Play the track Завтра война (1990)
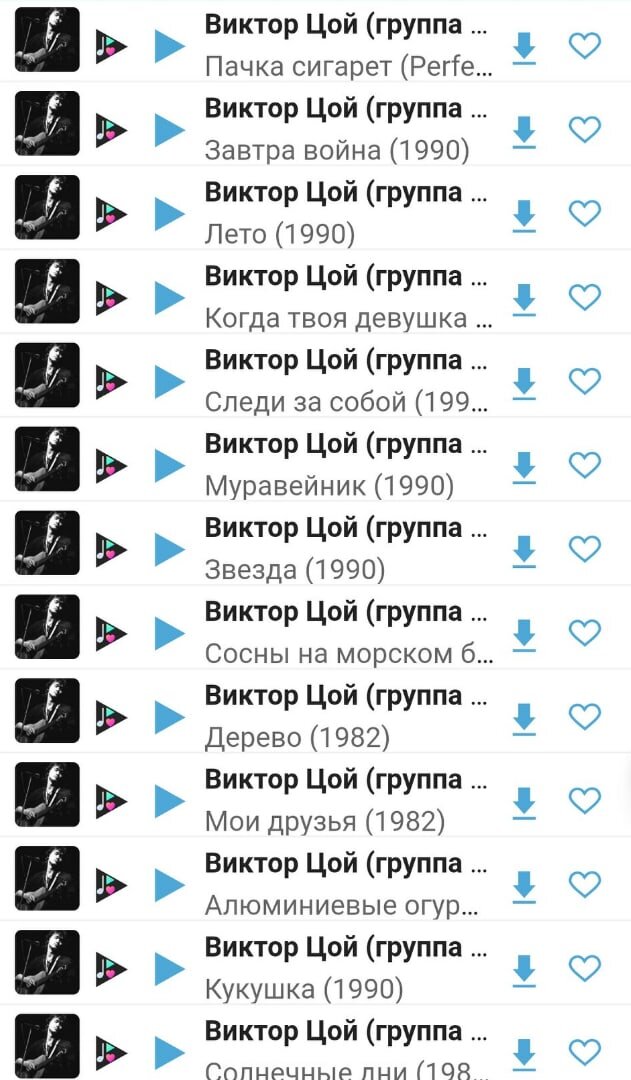The width and height of the screenshot is (631, 1080). click(170, 130)
